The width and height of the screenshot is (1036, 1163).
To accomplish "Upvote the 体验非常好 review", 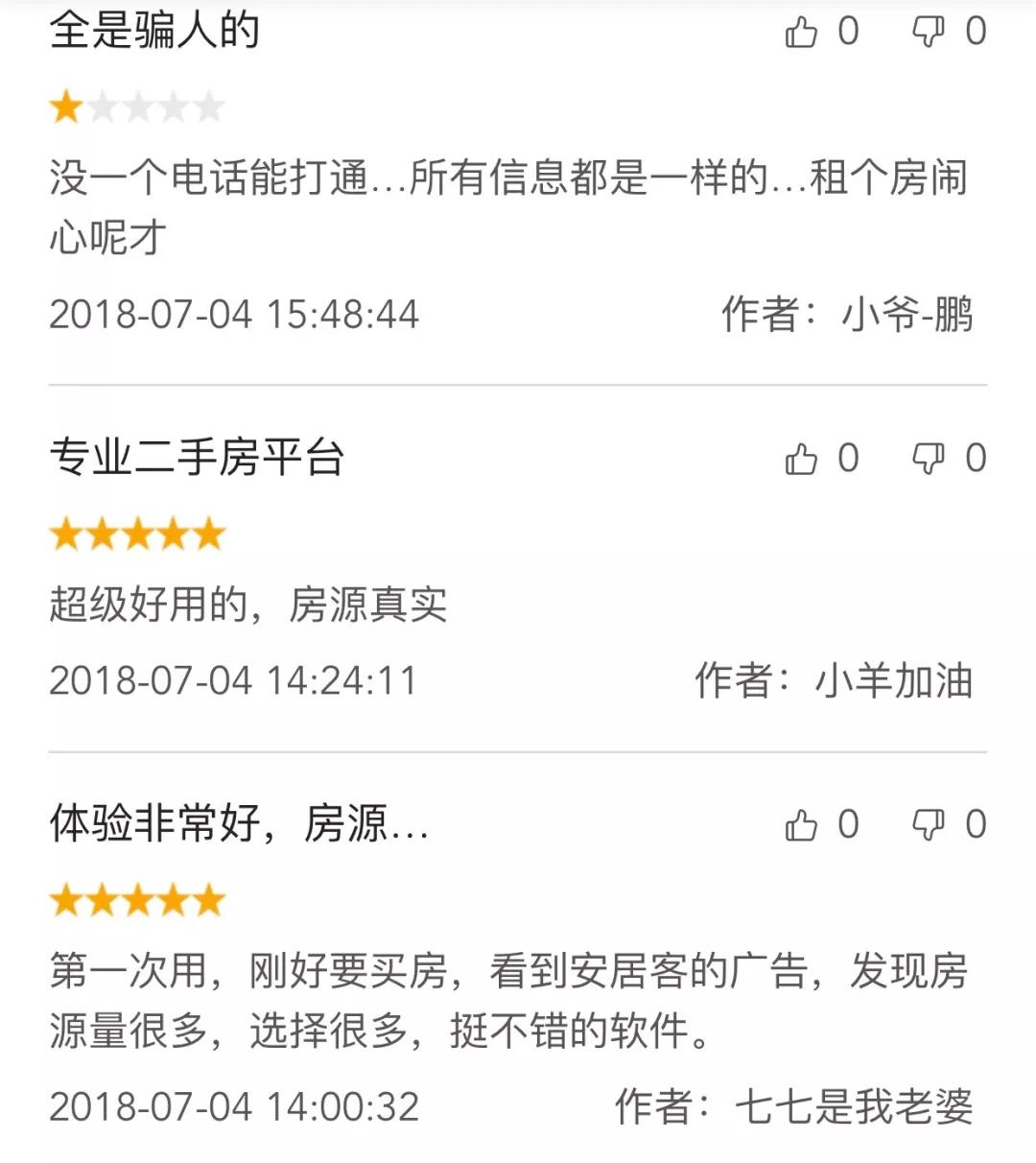I will (x=801, y=825).
